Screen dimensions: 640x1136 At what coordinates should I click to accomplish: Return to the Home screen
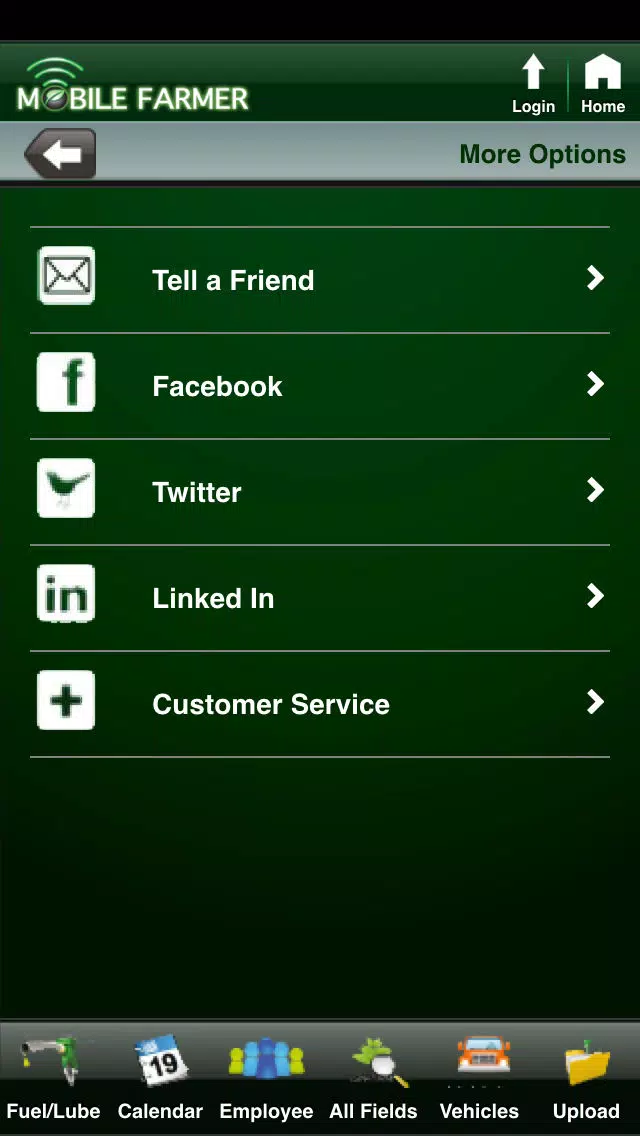pos(602,84)
